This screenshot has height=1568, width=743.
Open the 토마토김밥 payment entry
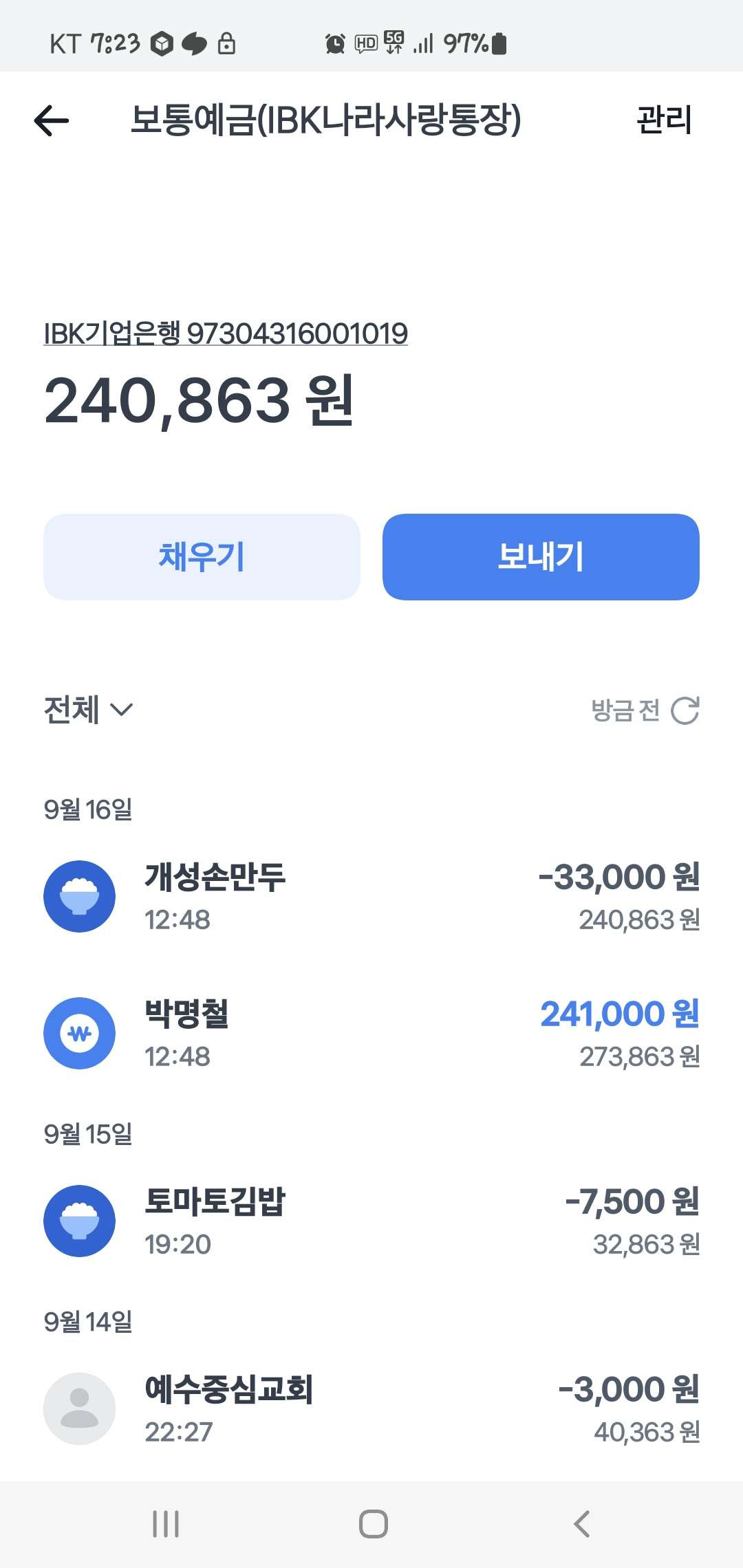tap(371, 1221)
